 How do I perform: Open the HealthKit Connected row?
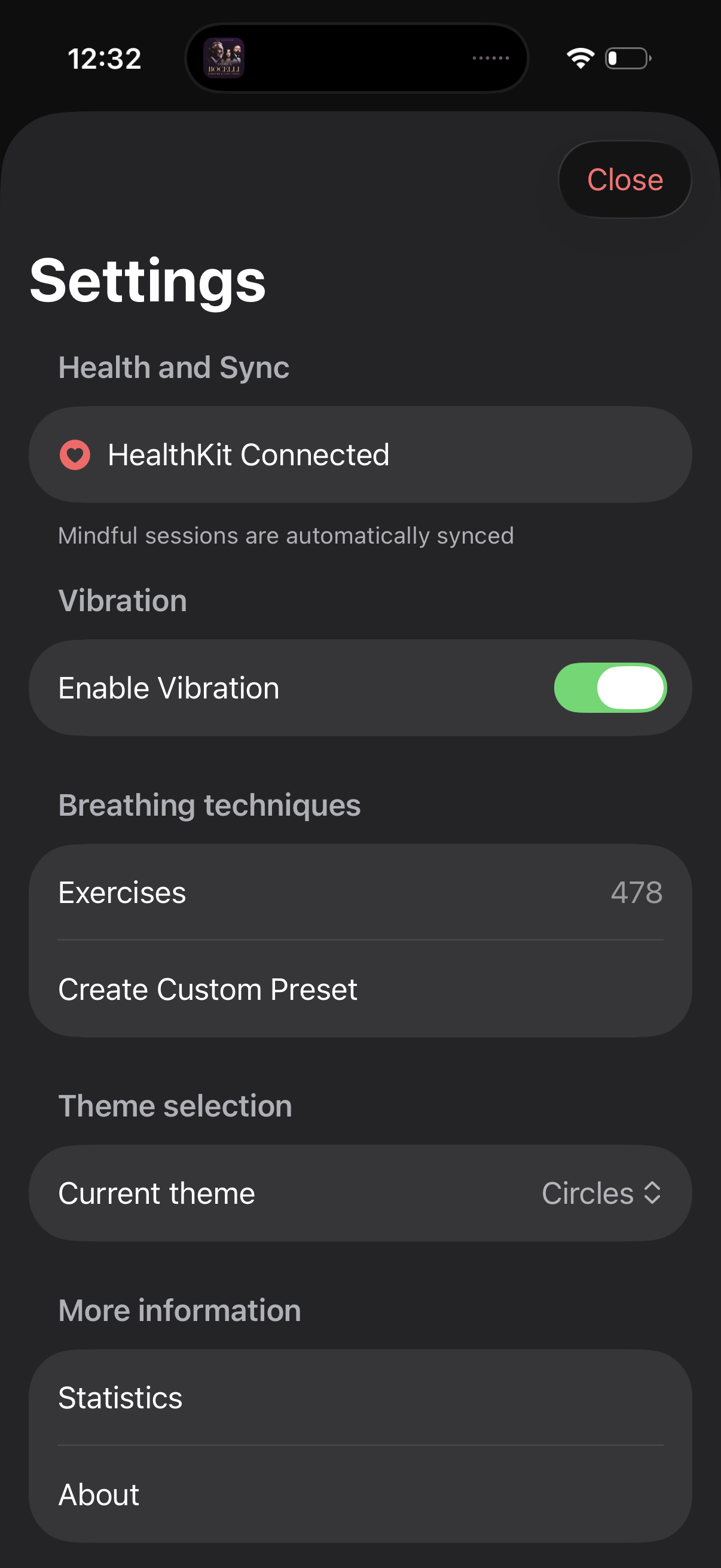coord(360,454)
